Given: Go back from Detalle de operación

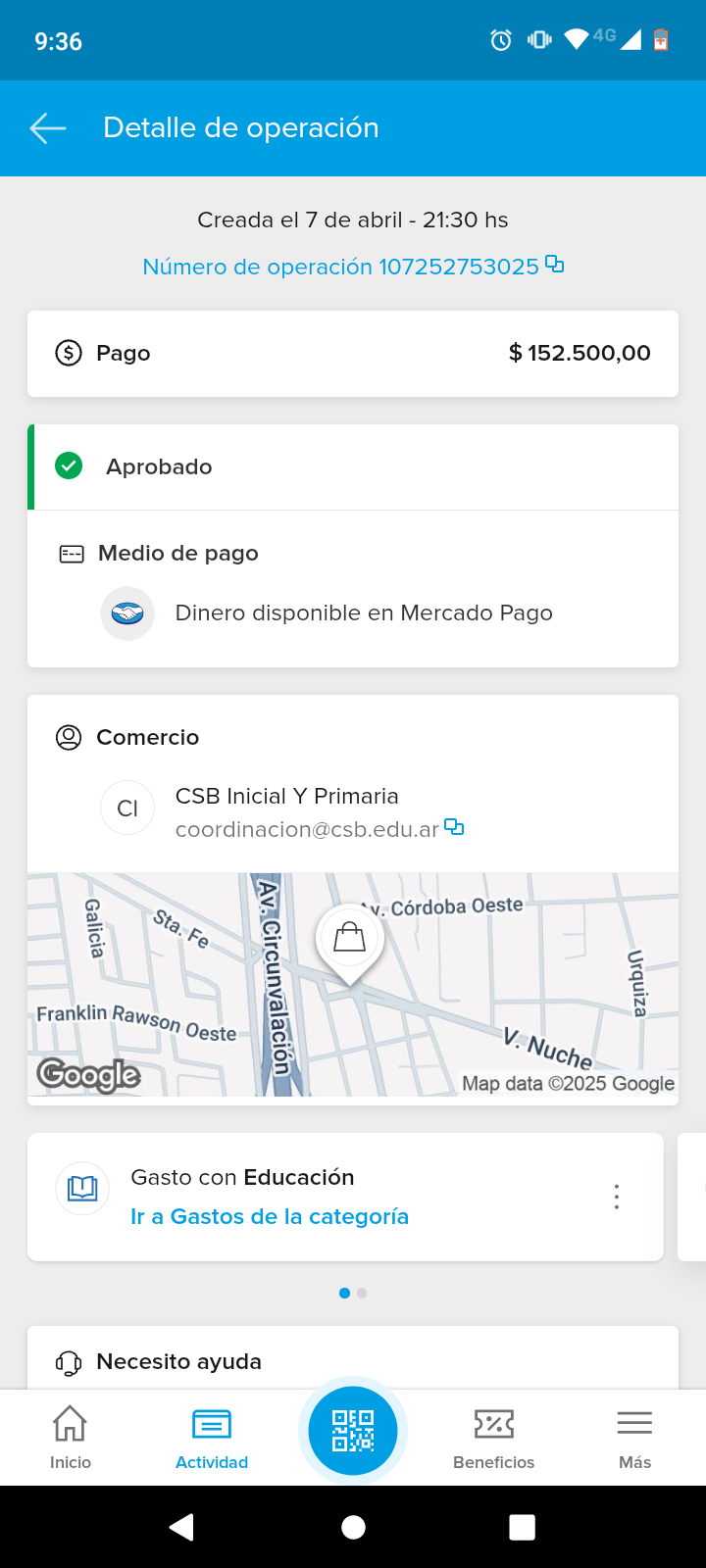Looking at the screenshot, I should tap(47, 128).
